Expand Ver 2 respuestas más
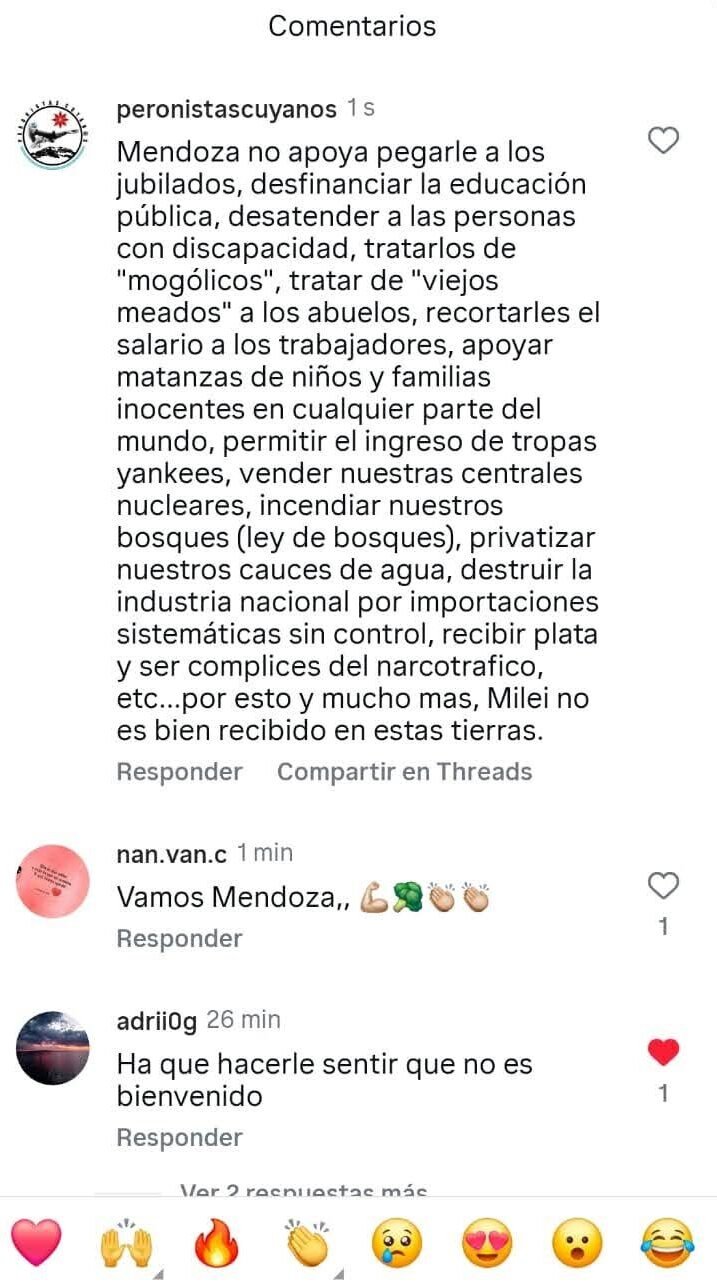The height and width of the screenshot is (1283, 717). coord(303,1190)
